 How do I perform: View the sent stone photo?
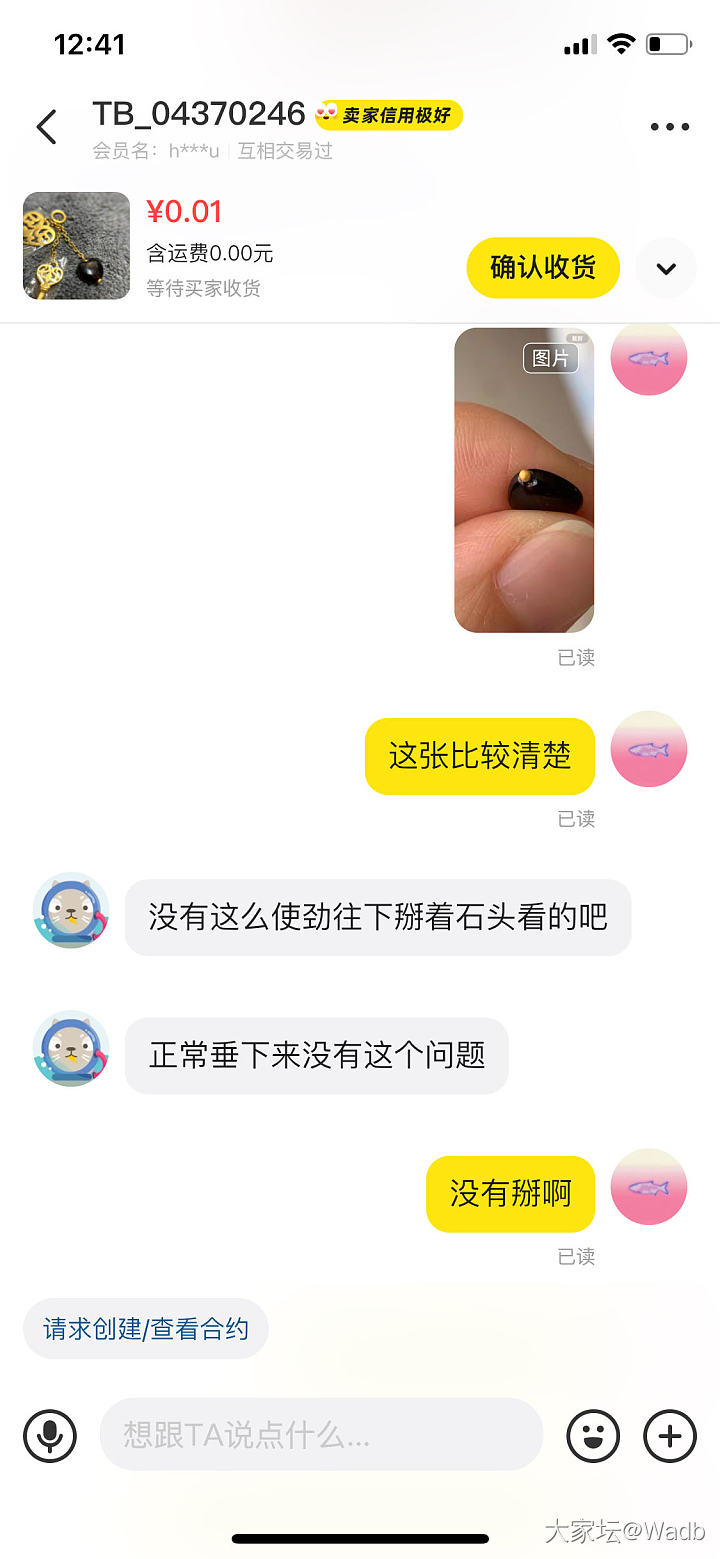(x=524, y=480)
